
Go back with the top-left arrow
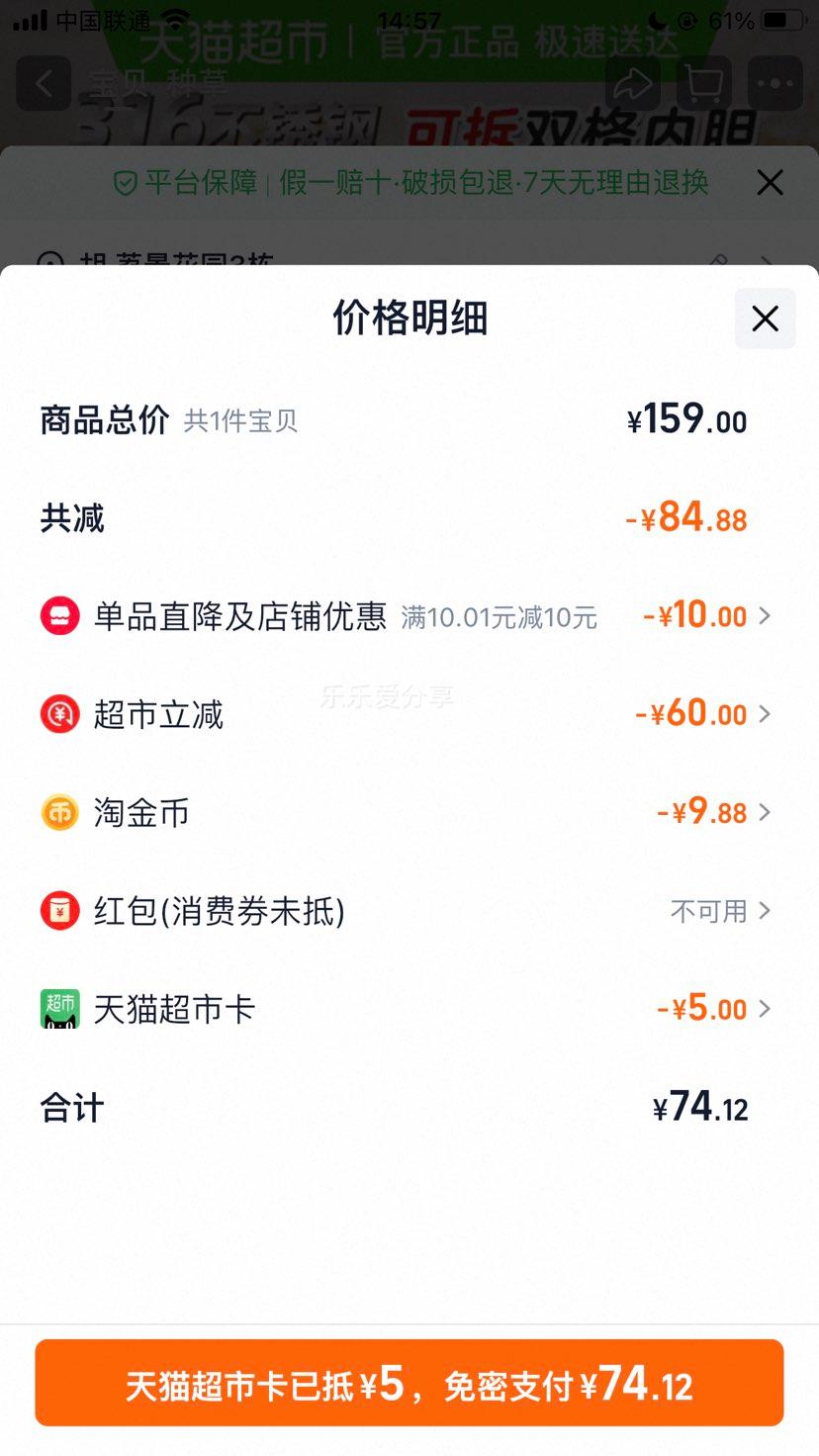click(44, 84)
